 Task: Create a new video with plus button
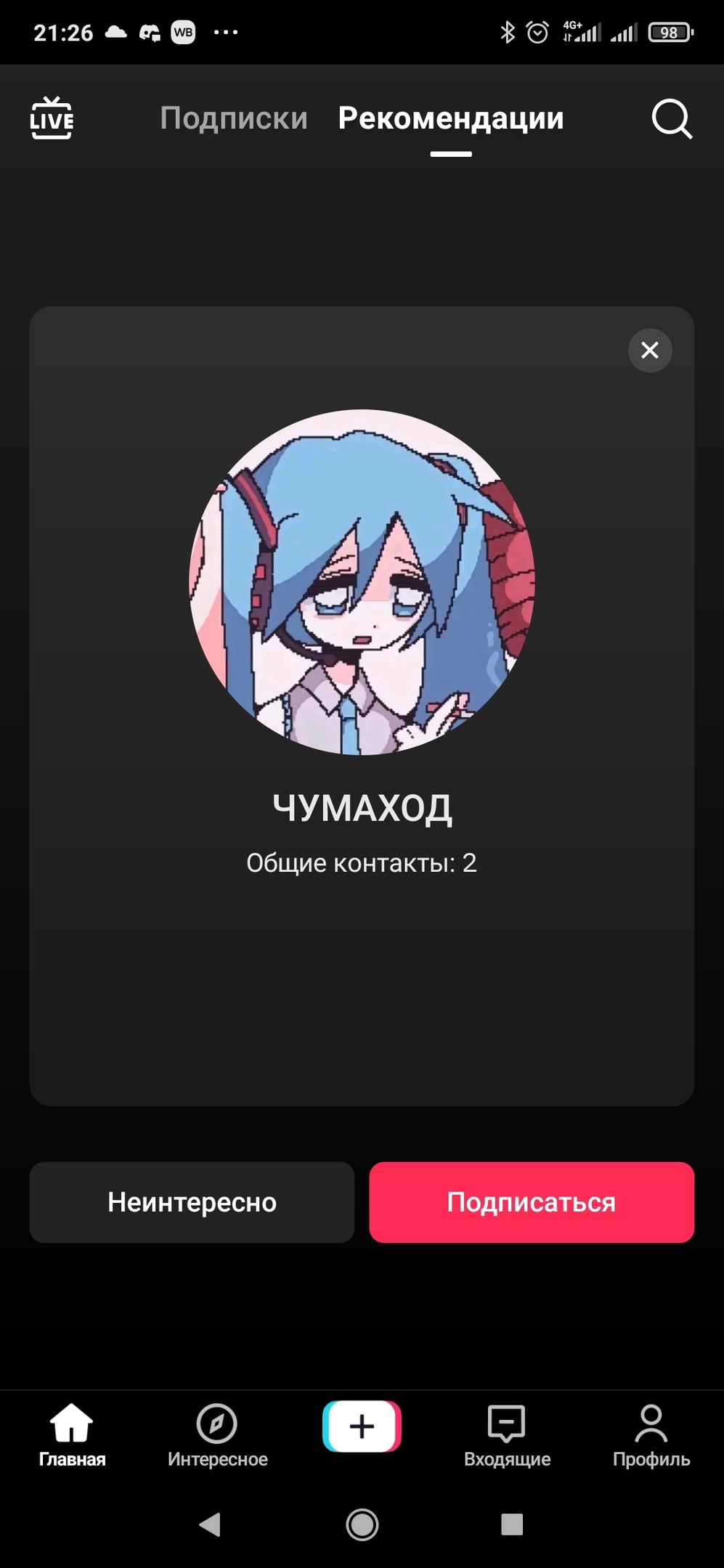(x=362, y=1426)
